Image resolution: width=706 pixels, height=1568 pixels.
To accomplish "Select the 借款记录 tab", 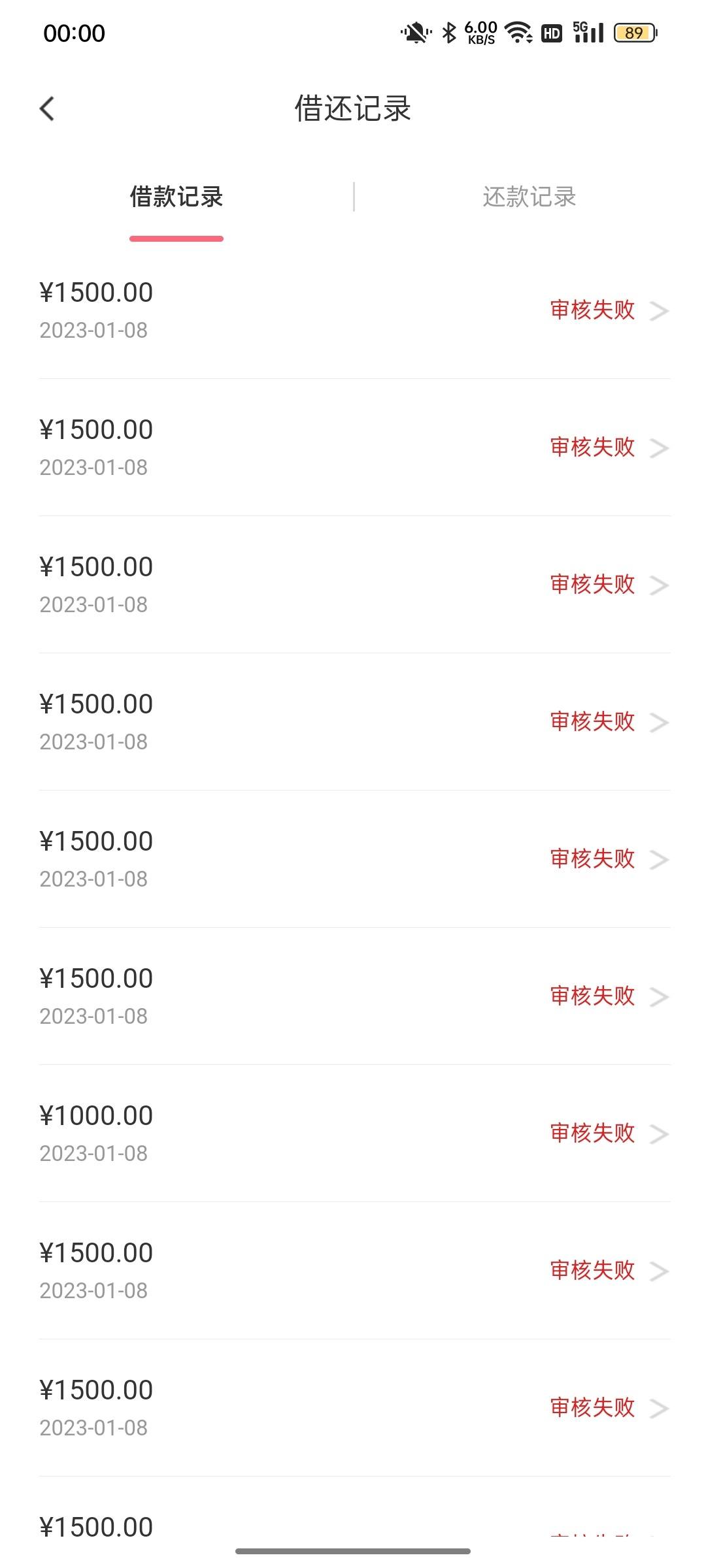I will coord(176,197).
